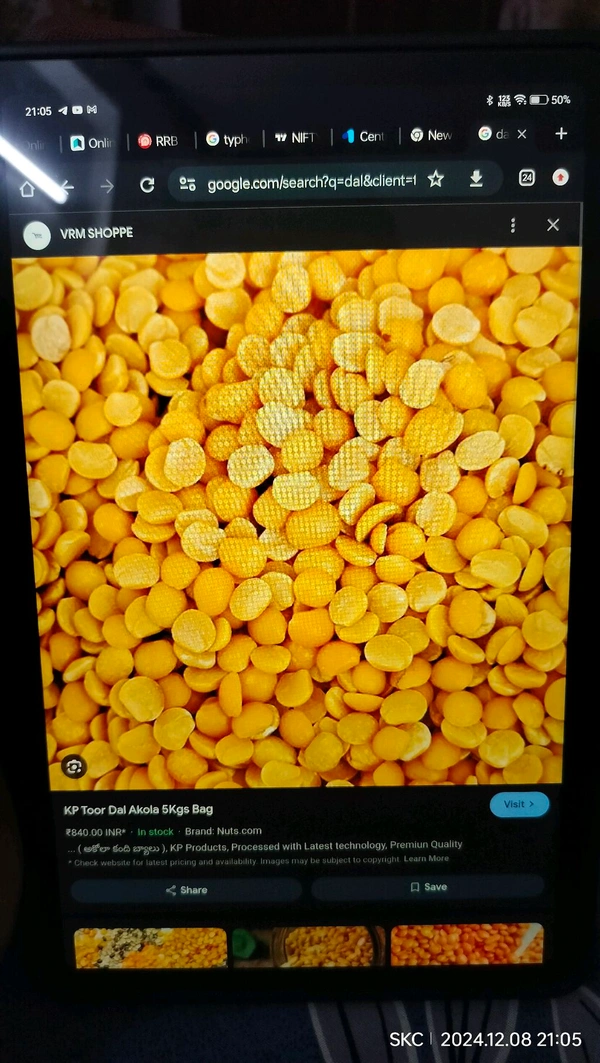Open the first related dal image thumbnail
This screenshot has width=600, height=1063.
tap(150, 946)
